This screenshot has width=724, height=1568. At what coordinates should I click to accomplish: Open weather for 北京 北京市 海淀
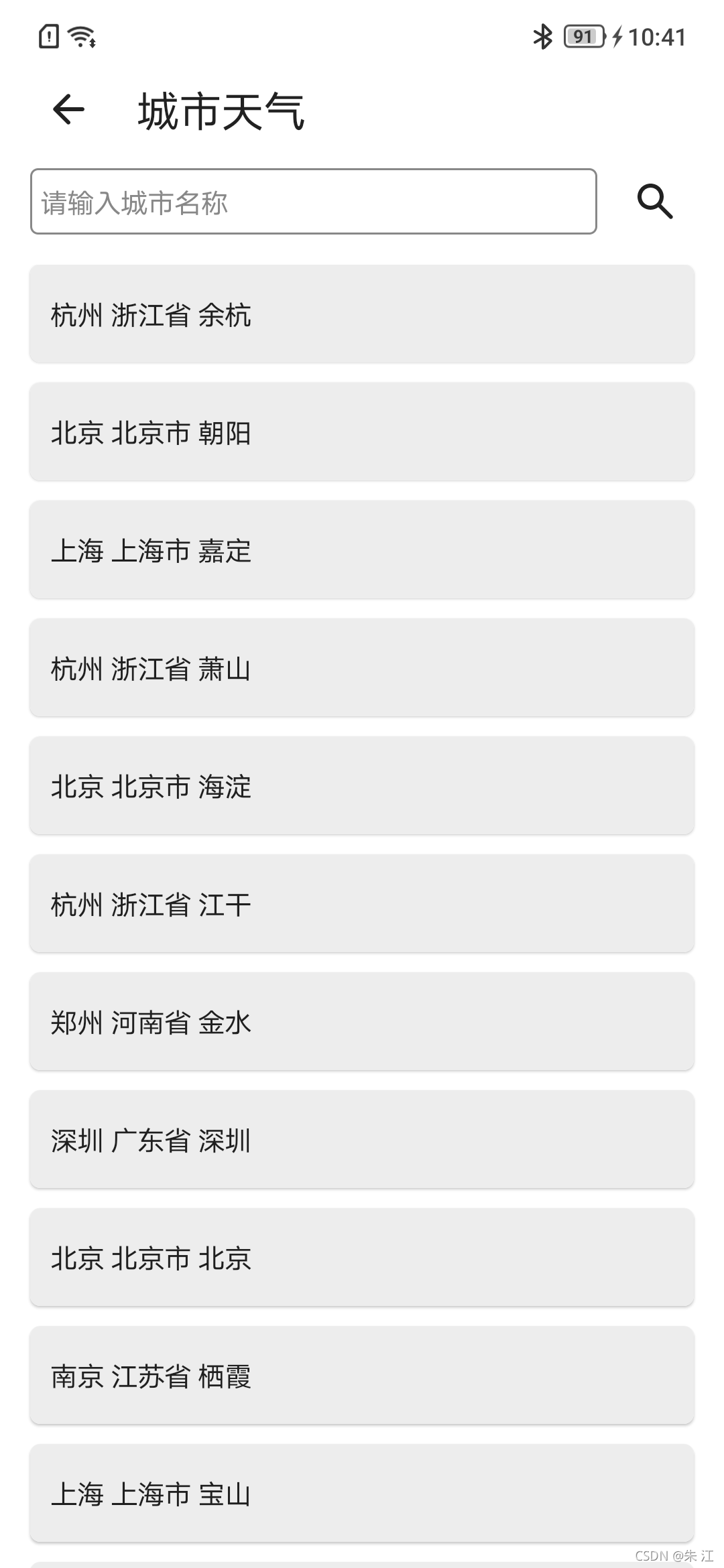click(362, 787)
